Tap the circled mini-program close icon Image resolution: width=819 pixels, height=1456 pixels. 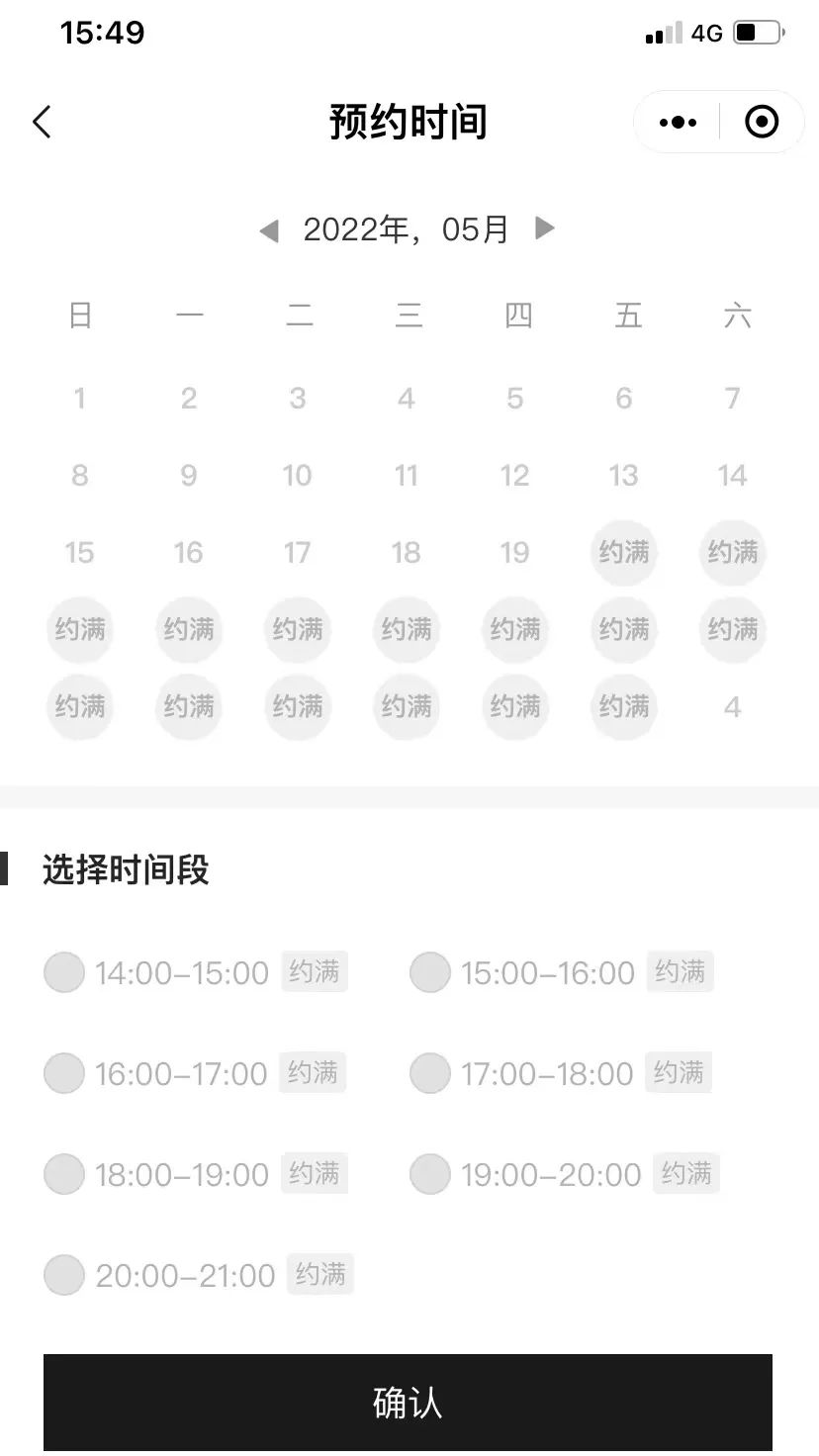[x=762, y=121]
